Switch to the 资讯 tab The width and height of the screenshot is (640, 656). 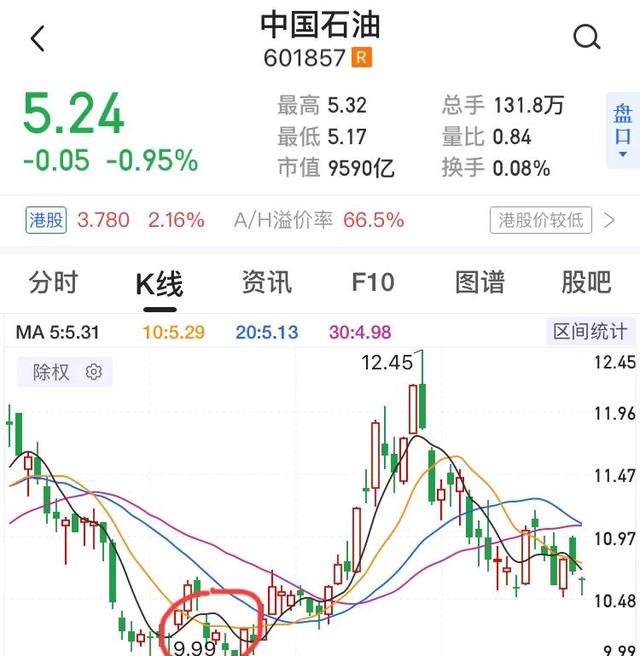pos(266,283)
